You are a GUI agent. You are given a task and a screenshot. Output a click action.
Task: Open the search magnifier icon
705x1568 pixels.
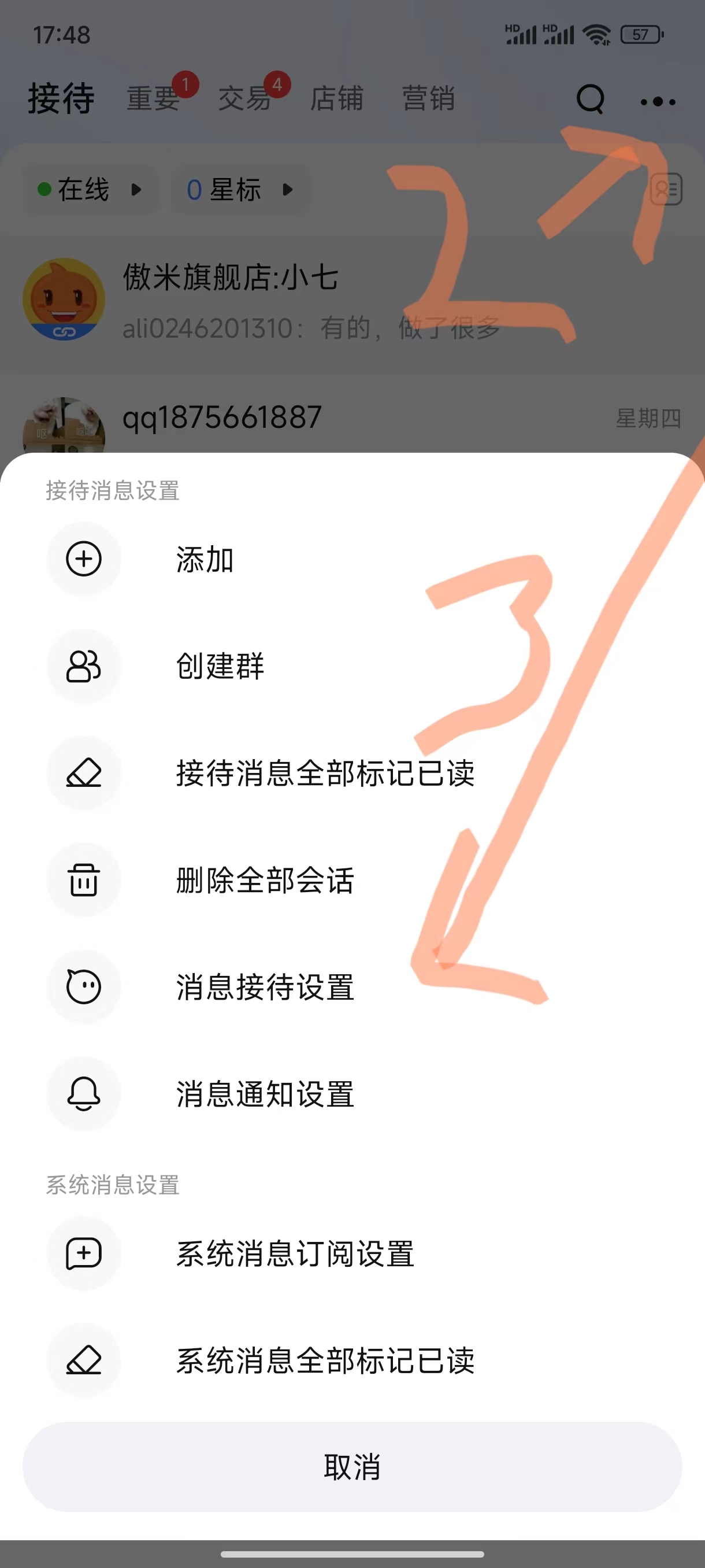point(590,99)
